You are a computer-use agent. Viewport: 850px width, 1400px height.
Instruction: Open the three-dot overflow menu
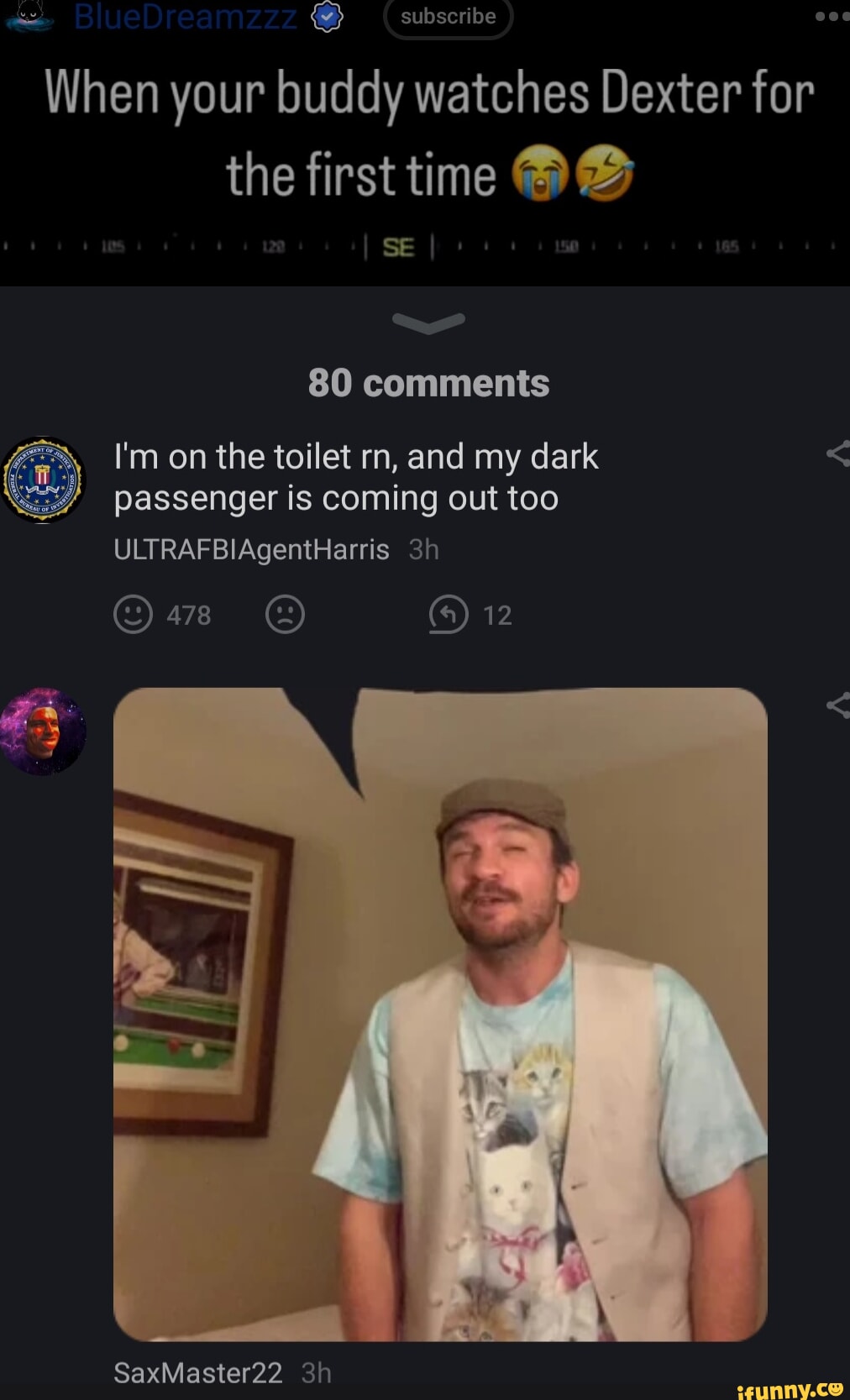(832, 16)
